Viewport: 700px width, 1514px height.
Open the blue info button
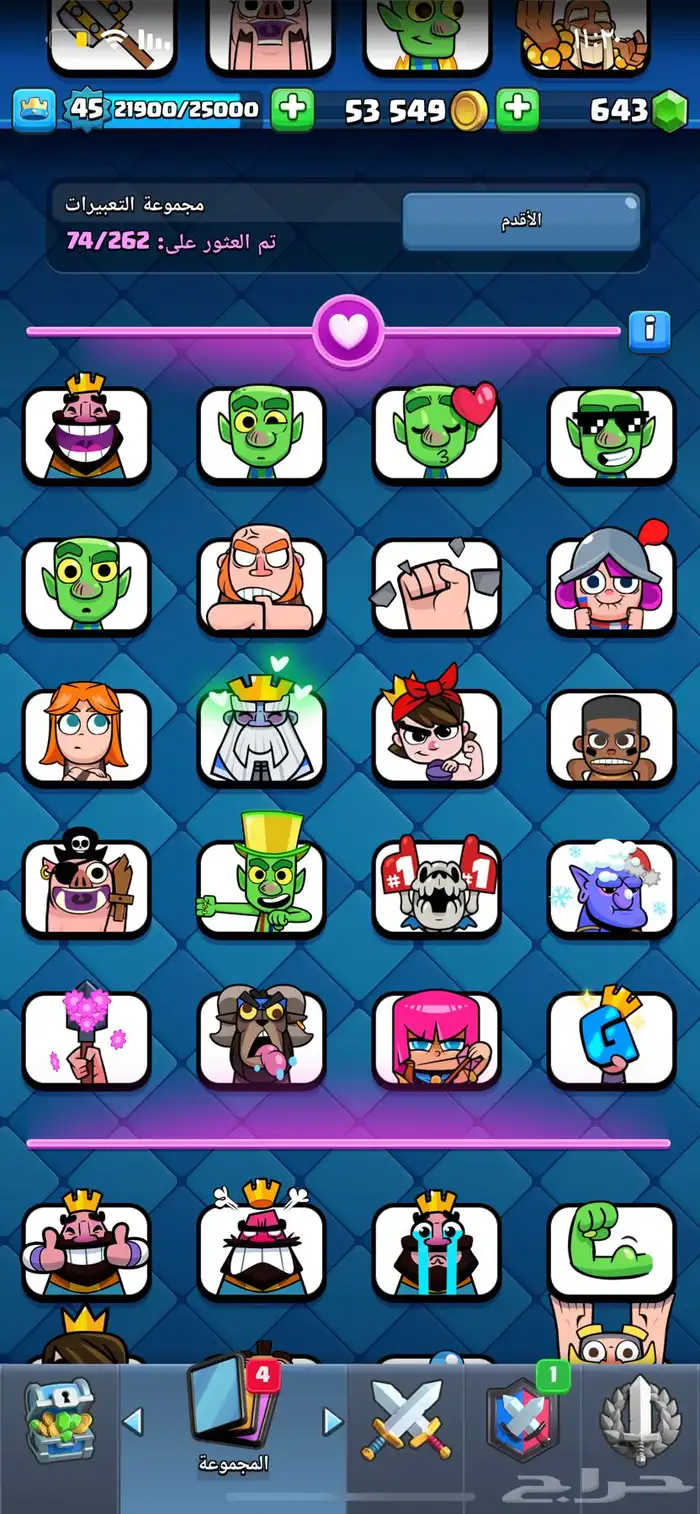[x=648, y=331]
